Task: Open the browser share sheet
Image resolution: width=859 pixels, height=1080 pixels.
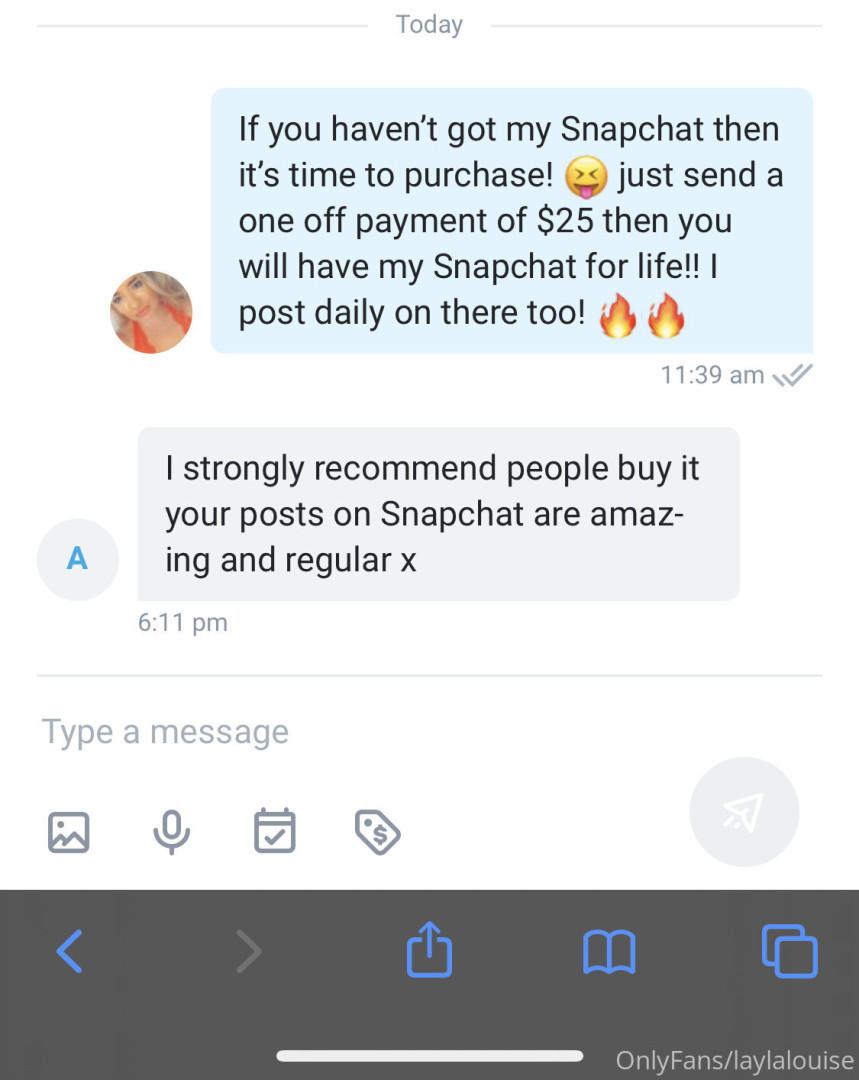Action: pyautogui.click(x=429, y=950)
